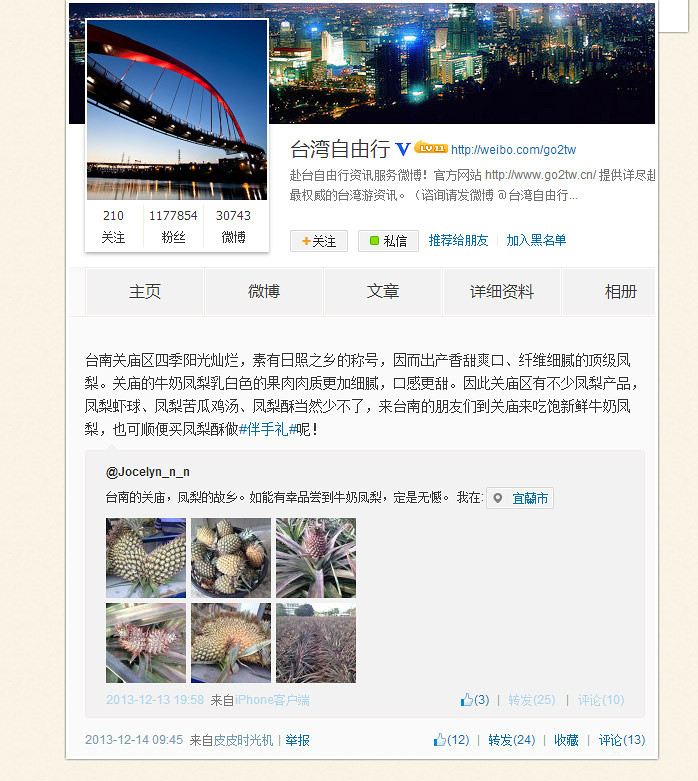Tap 推荐给朋友 to recommend this account
Image resolution: width=698 pixels, height=781 pixels.
pos(458,240)
